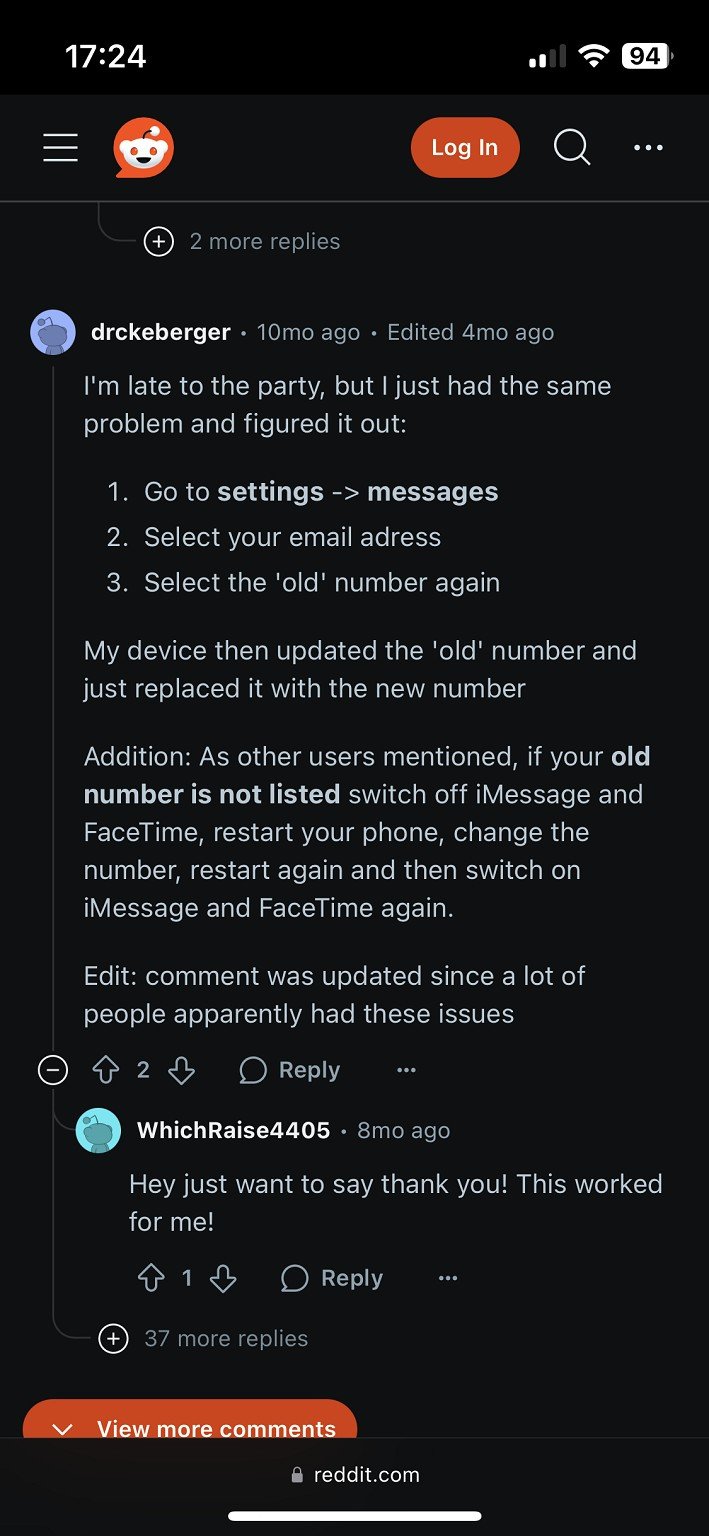
Task: Reply to WhichRaise4405's comment
Action: 332,1278
